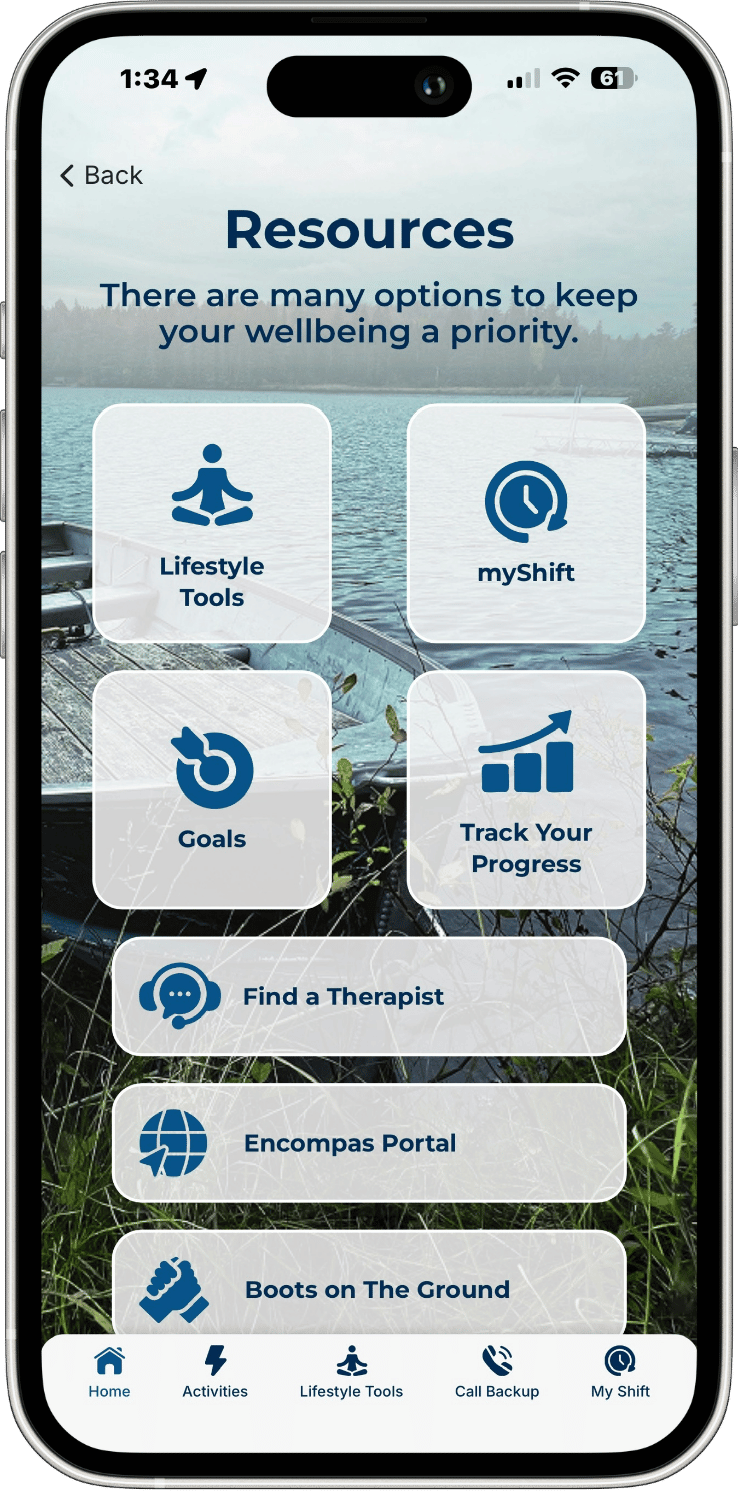This screenshot has height=1492, width=738.
Task: Switch to the My Shift tab
Action: tap(620, 1372)
